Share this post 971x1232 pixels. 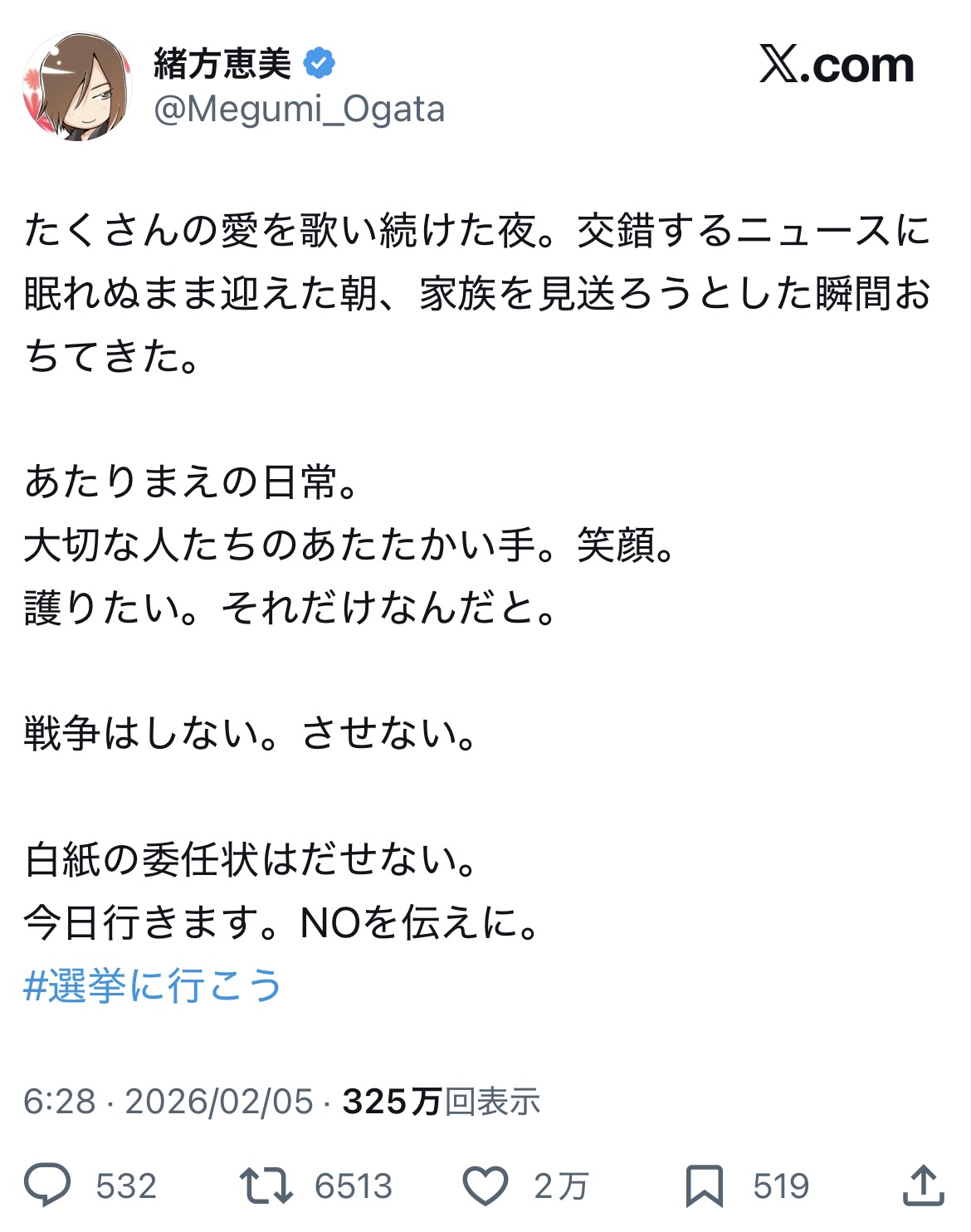point(923,1185)
